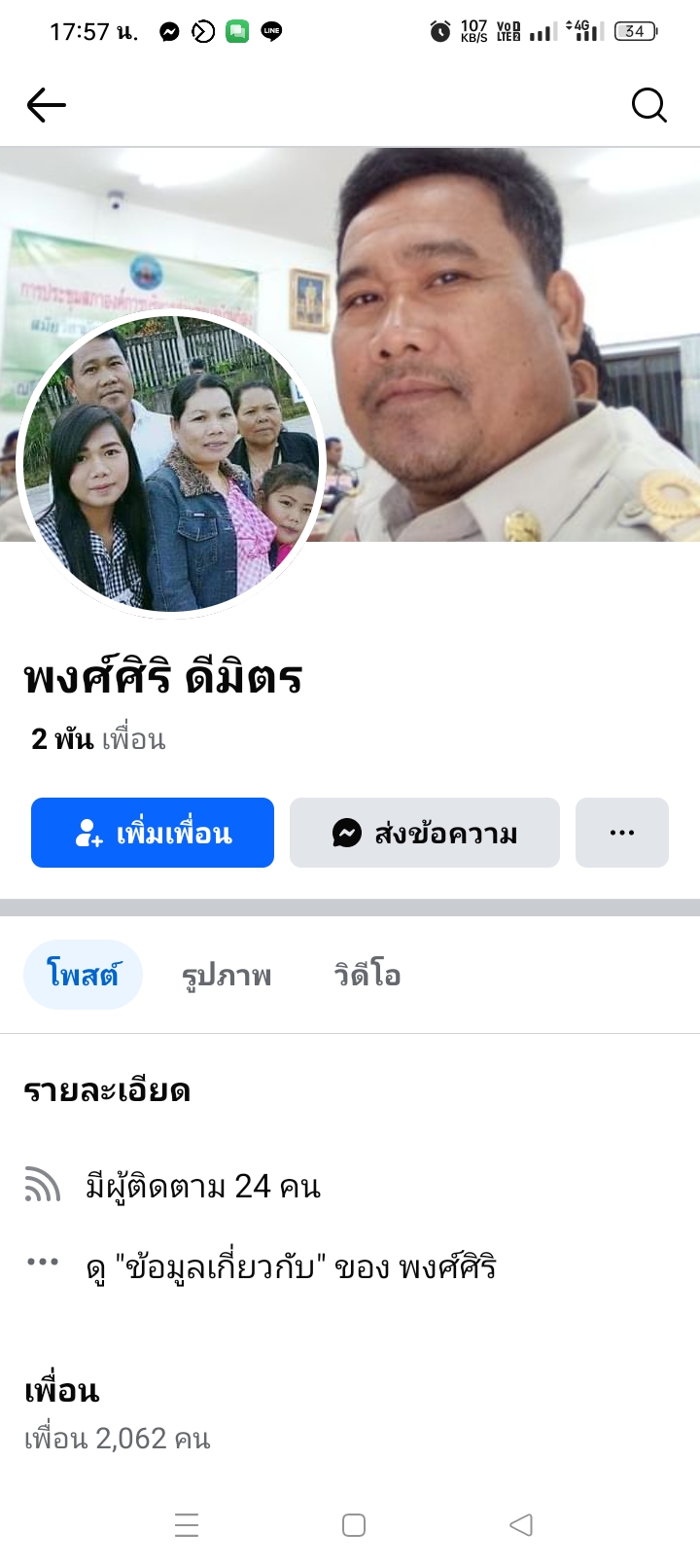This screenshot has width=700, height=1568.
Task: View the circular profile picture
Action: coord(171,464)
